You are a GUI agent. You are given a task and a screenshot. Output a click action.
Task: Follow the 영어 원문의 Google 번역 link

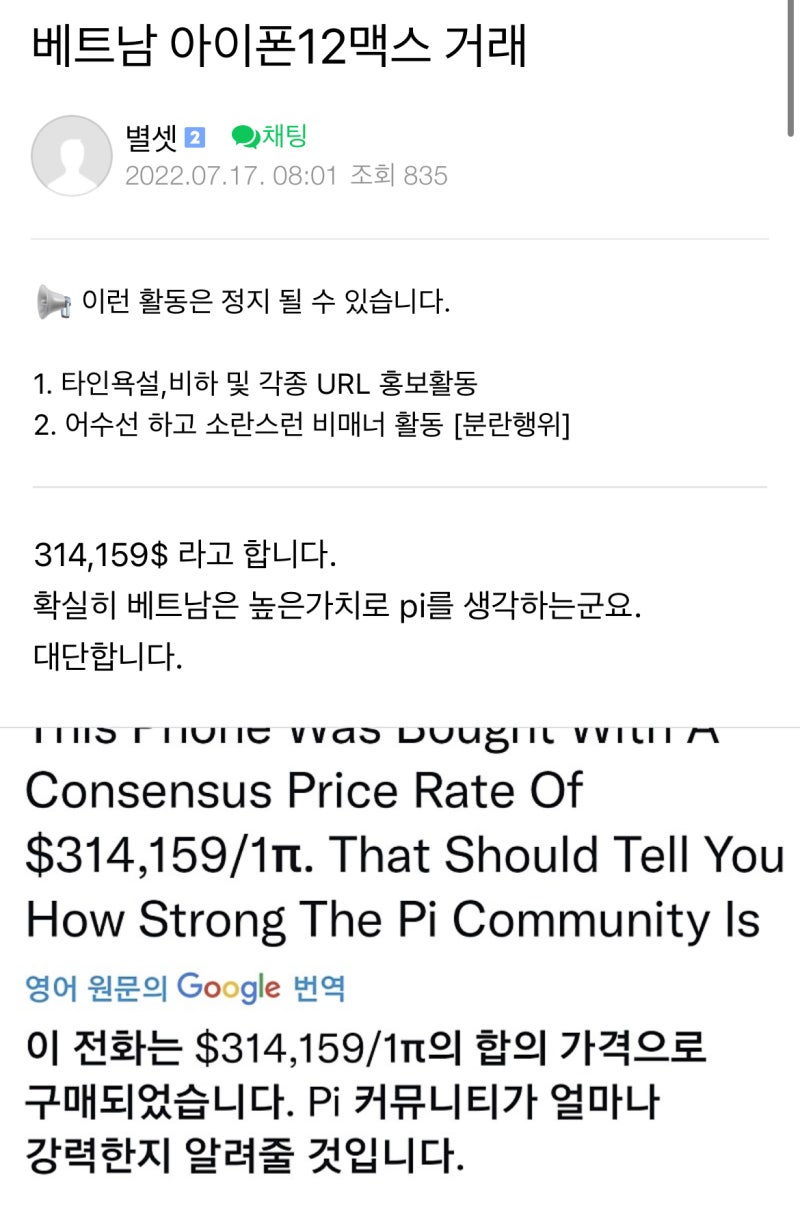coord(185,987)
